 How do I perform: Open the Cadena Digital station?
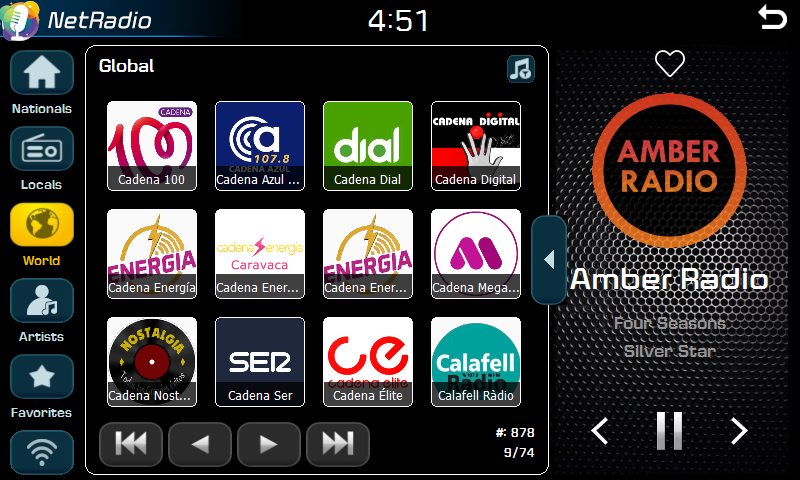click(475, 145)
